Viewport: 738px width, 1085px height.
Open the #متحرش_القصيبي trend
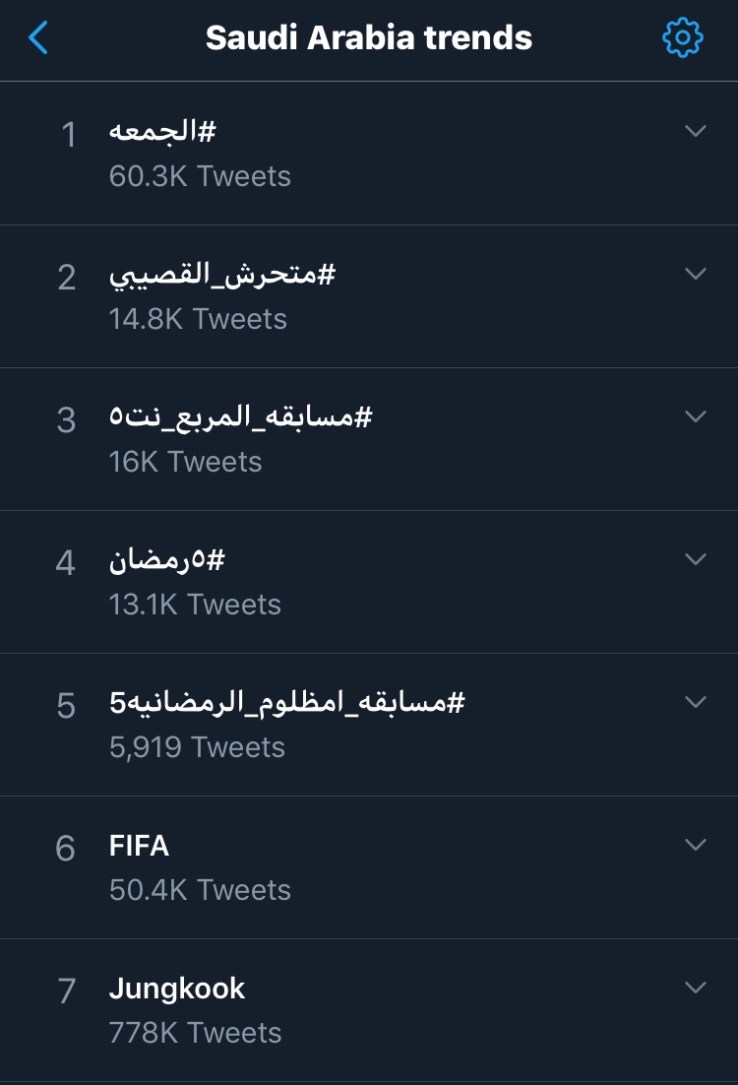tap(222, 275)
